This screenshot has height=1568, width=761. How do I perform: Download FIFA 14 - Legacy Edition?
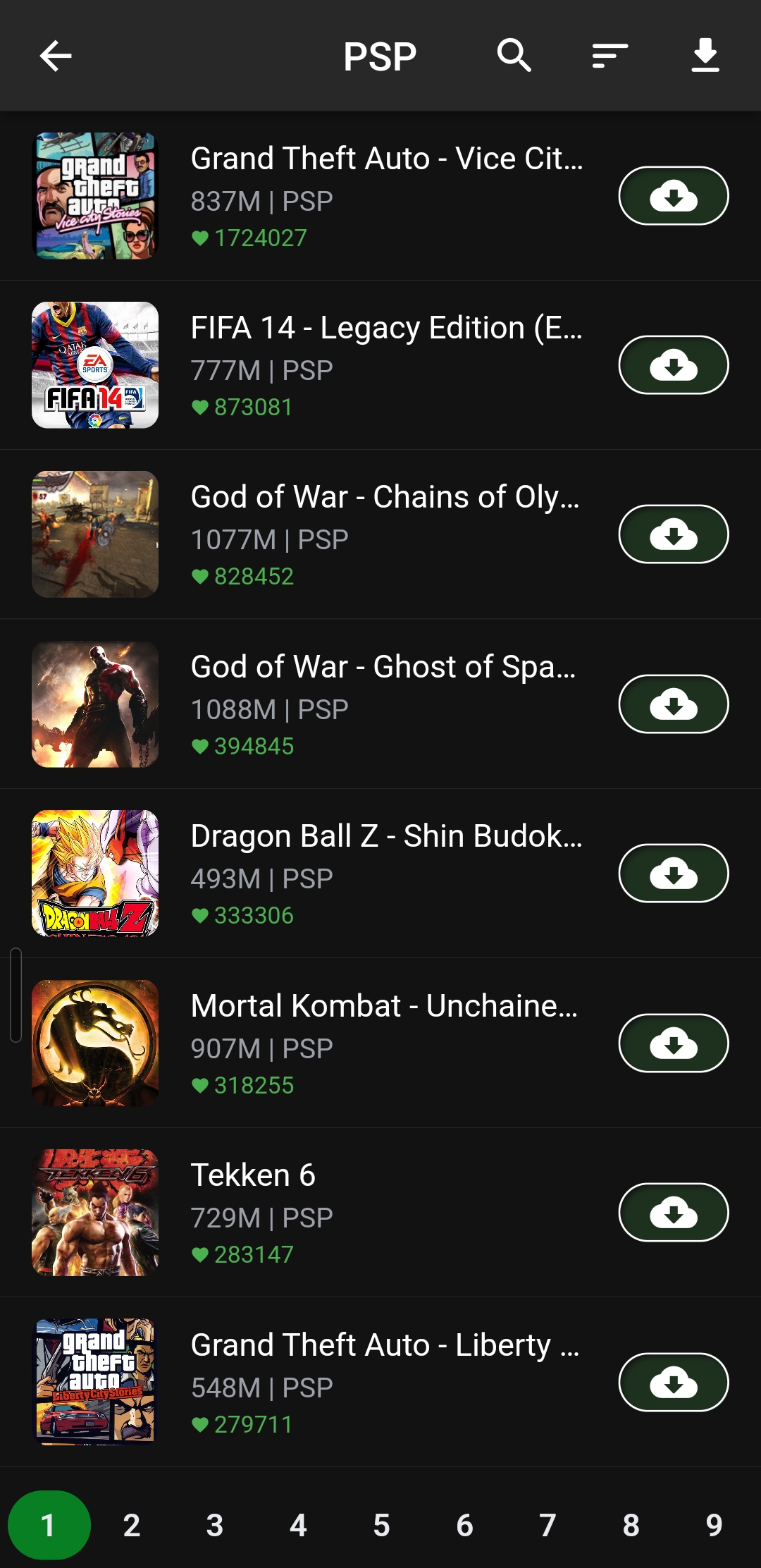point(674,365)
